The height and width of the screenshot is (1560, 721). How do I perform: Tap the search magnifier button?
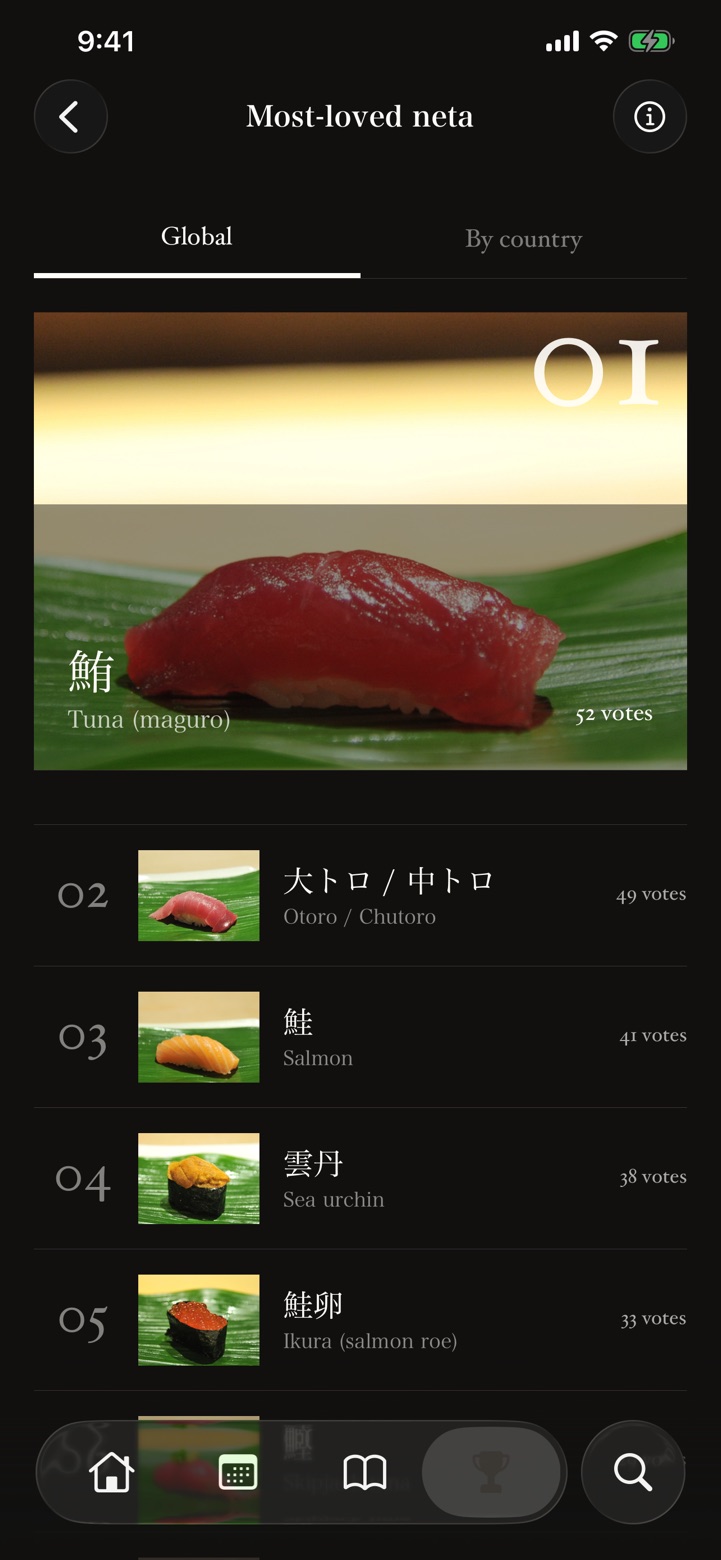633,1472
